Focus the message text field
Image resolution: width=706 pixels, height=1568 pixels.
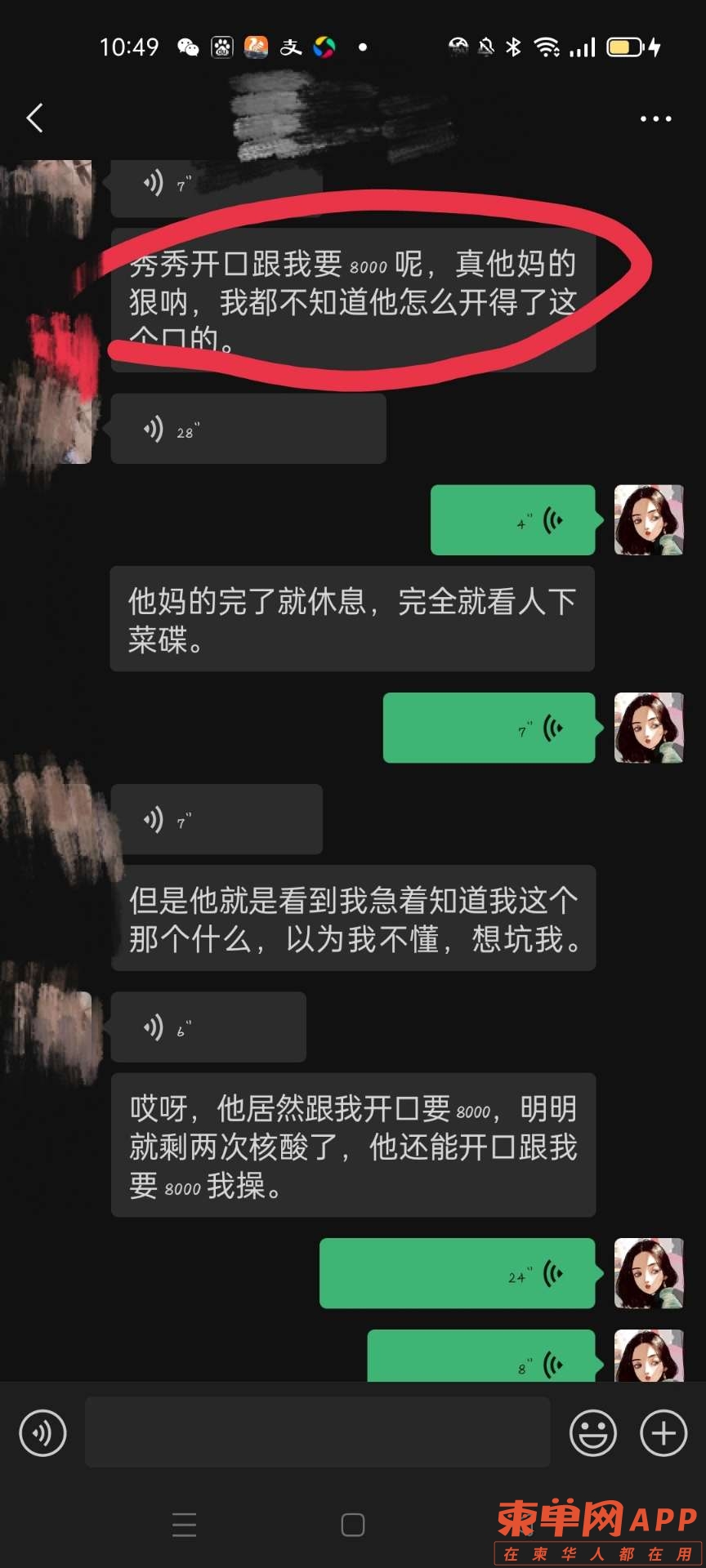(x=317, y=1432)
